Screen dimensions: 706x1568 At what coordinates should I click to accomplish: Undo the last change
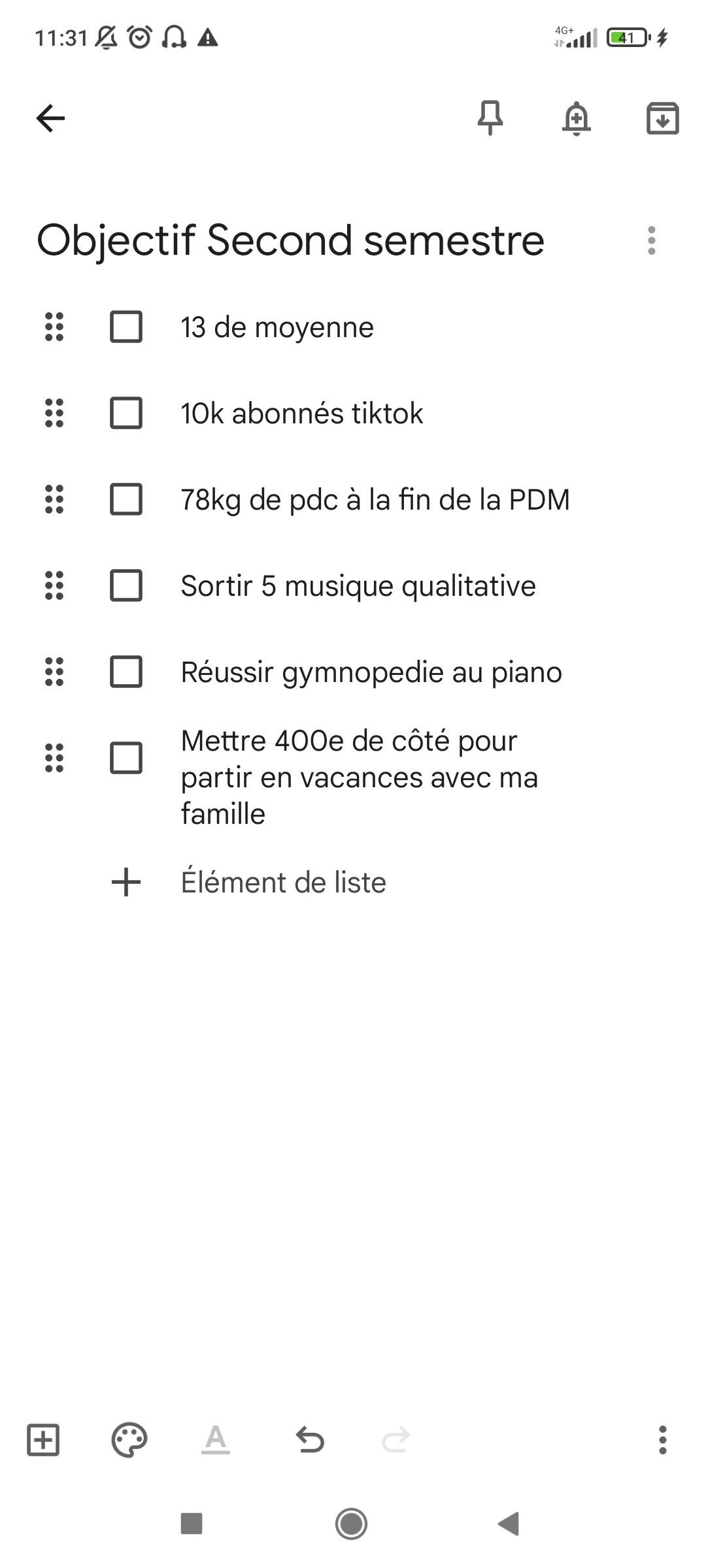pos(310,1440)
